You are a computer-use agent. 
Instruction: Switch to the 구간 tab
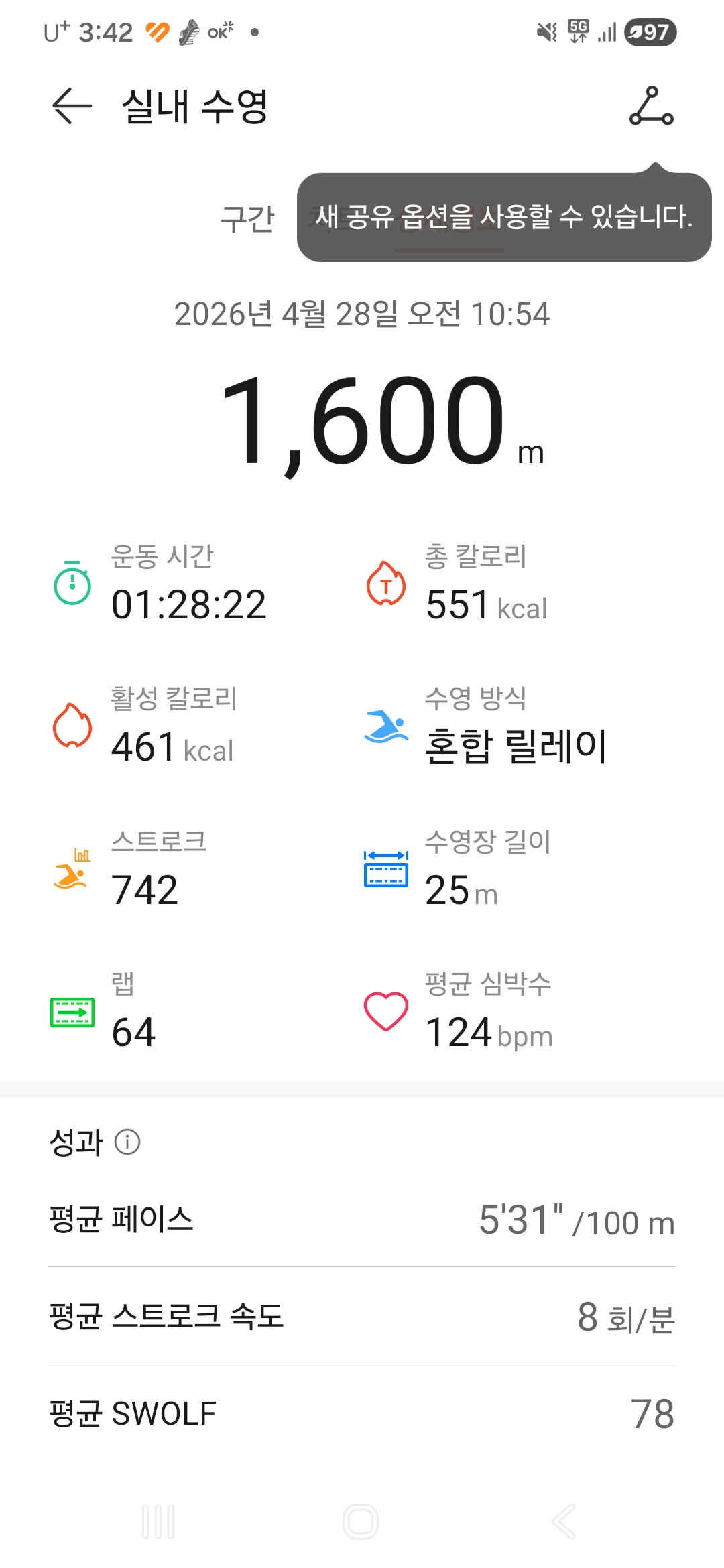(x=247, y=218)
